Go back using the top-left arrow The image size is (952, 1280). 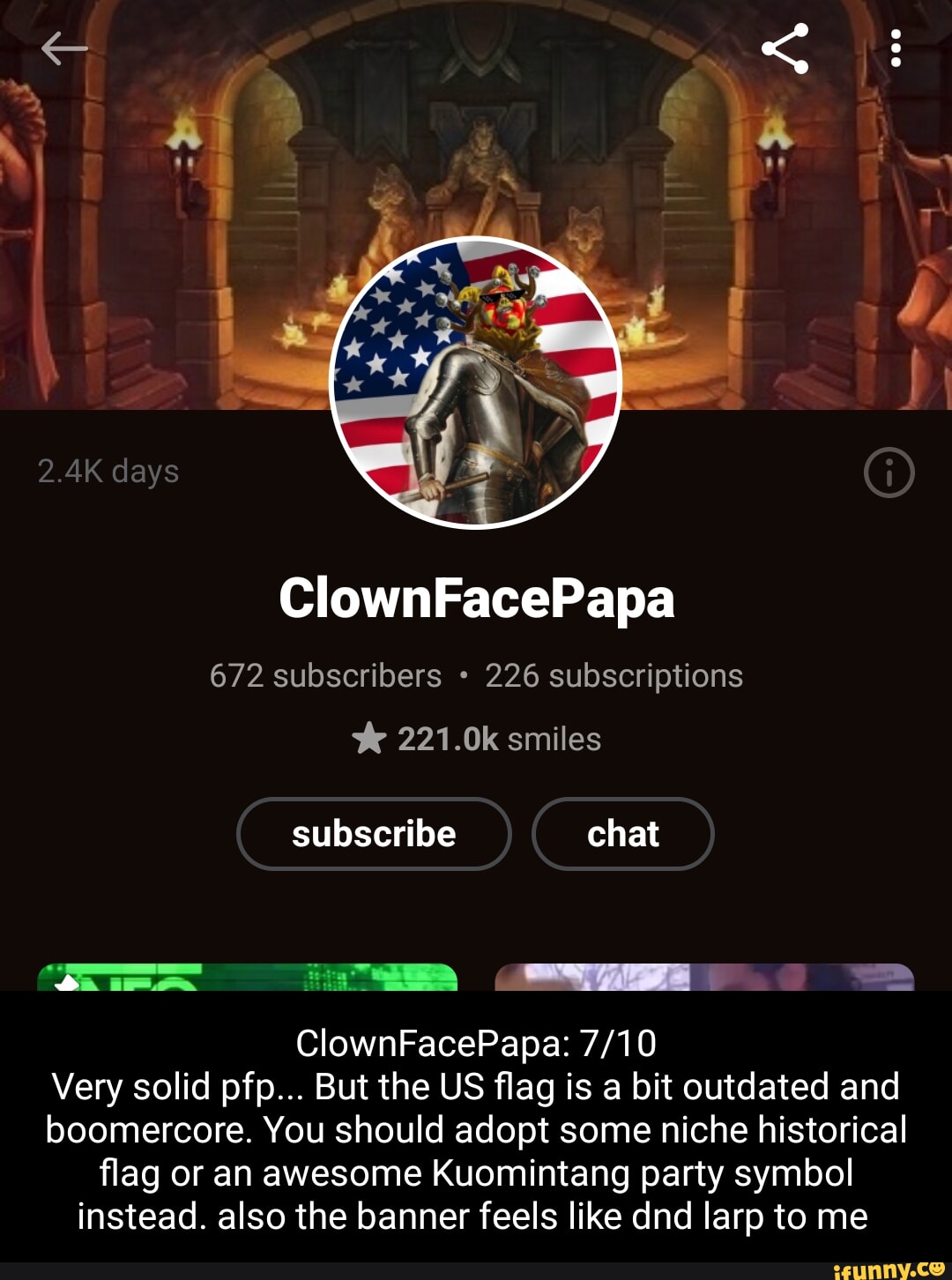[64, 48]
